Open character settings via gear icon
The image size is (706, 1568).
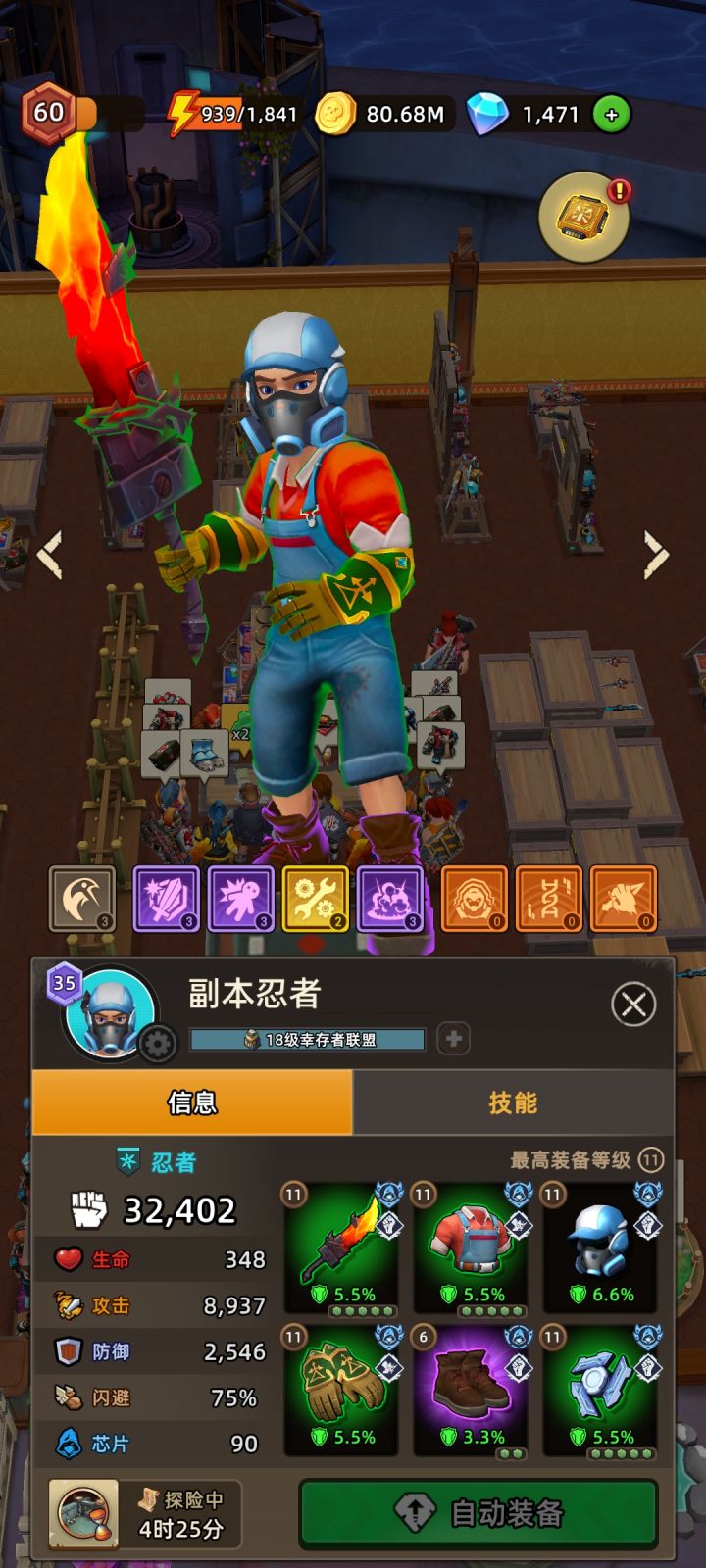pos(157,1043)
